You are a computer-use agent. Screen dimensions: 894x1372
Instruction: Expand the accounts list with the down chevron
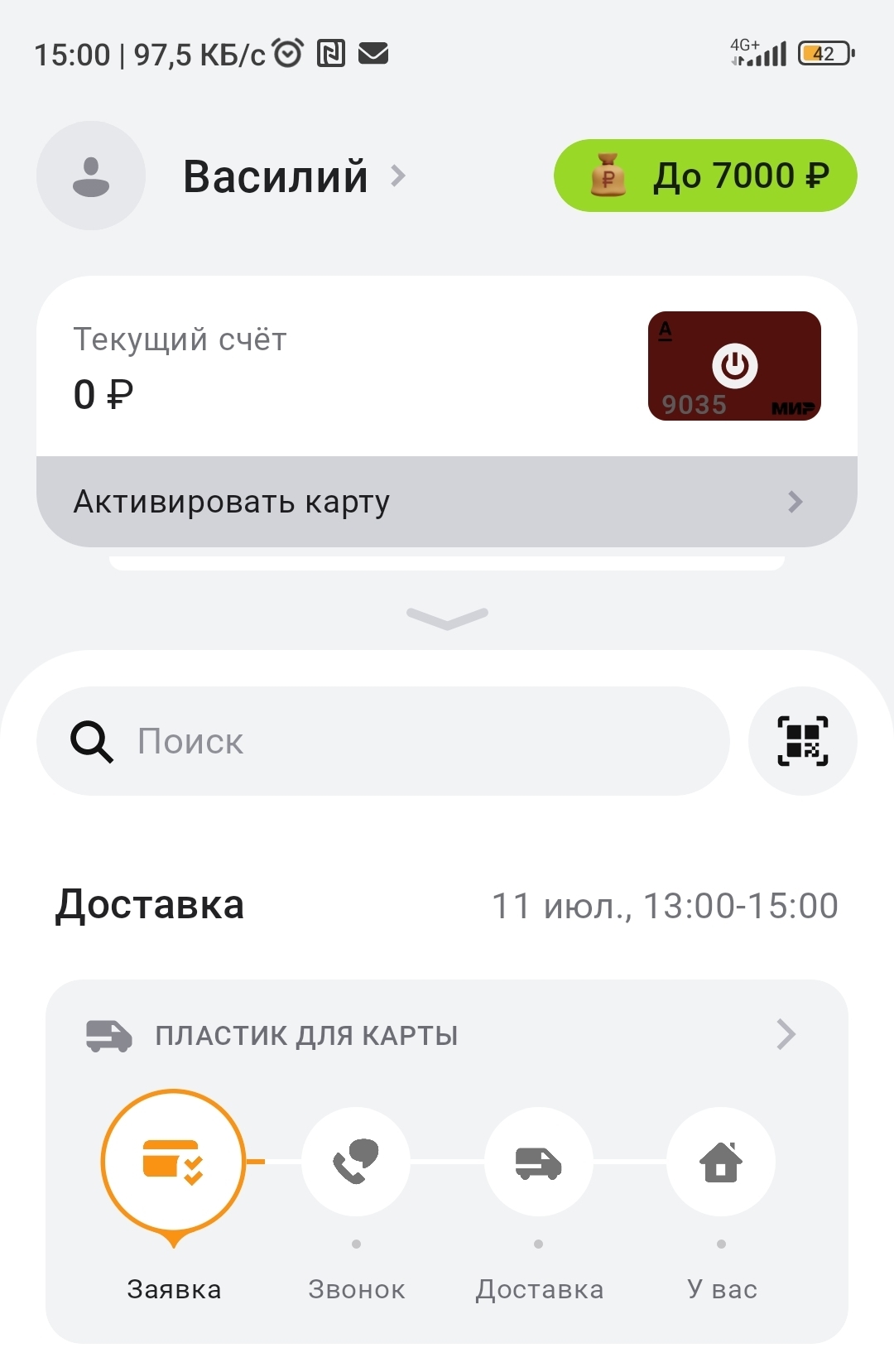pos(447,618)
